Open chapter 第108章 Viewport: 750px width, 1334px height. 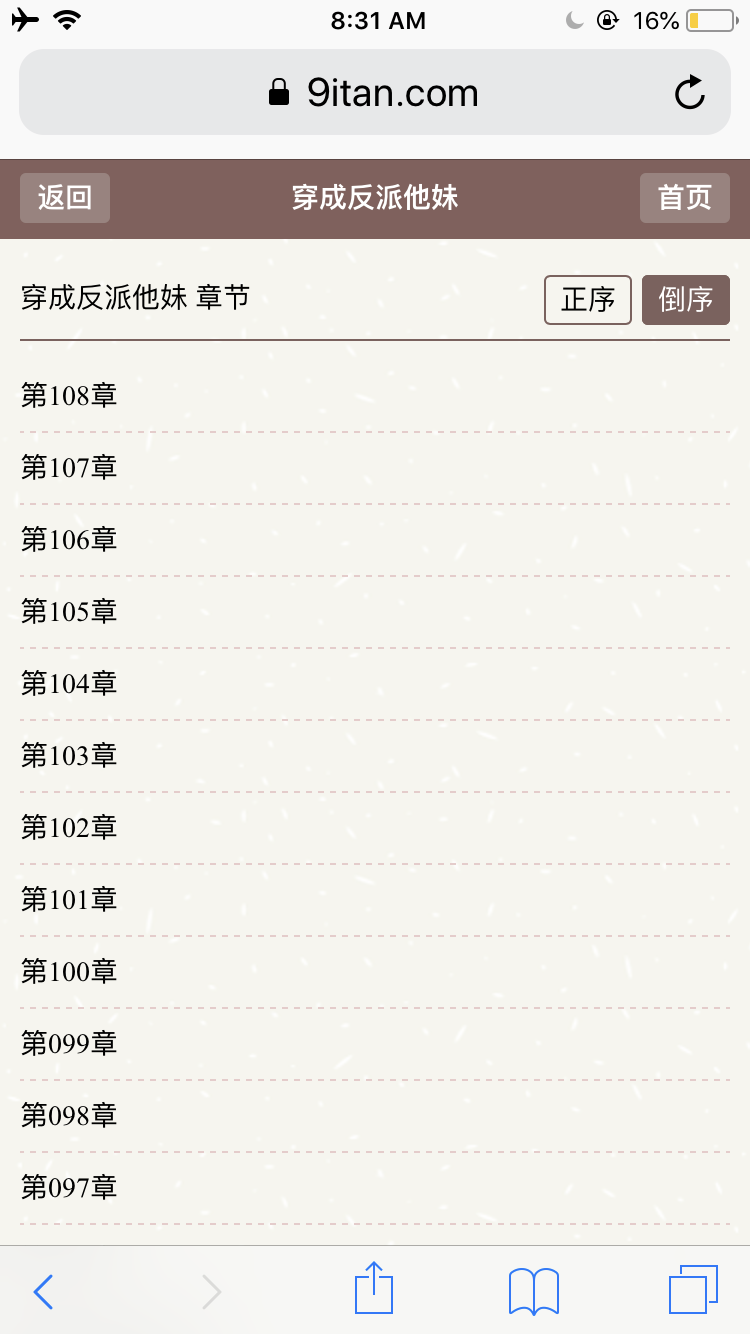click(70, 396)
